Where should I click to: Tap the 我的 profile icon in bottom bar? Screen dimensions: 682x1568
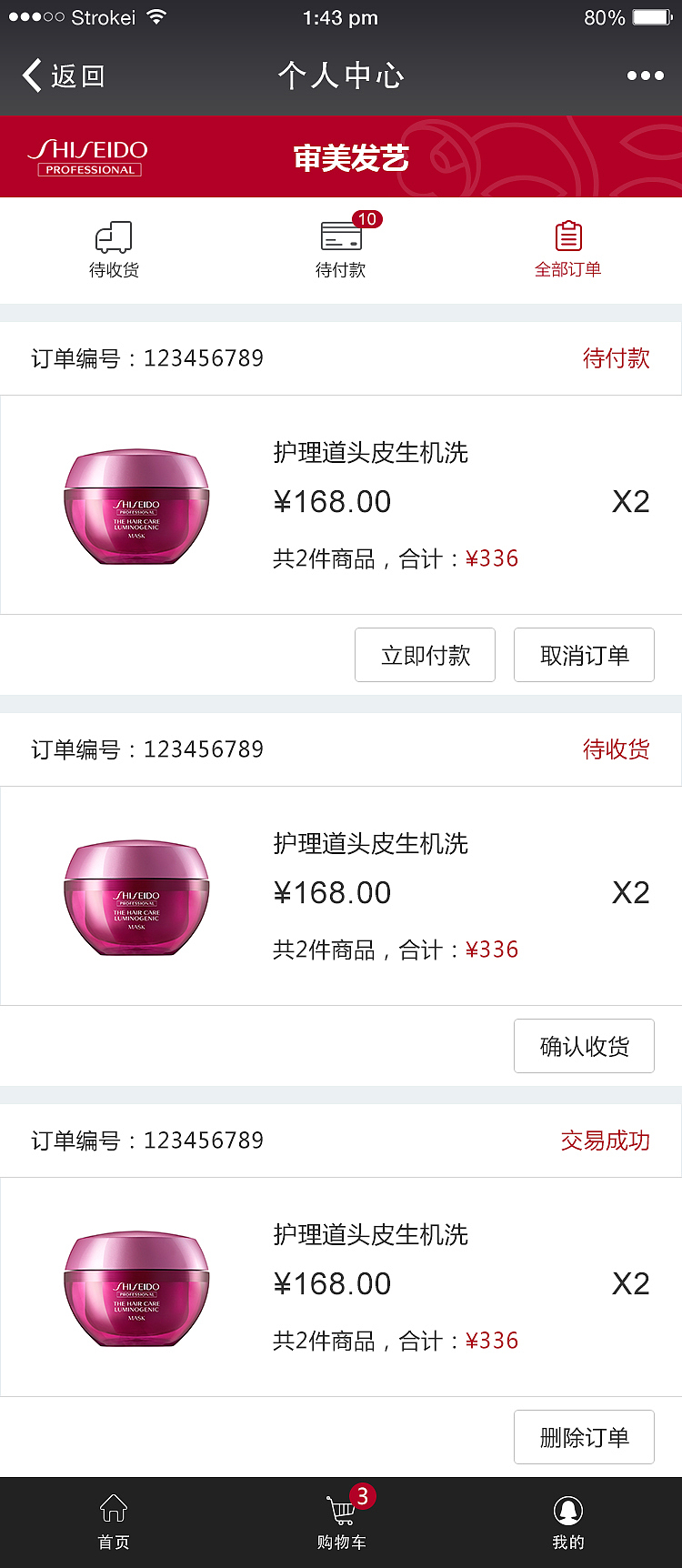coord(567,1511)
